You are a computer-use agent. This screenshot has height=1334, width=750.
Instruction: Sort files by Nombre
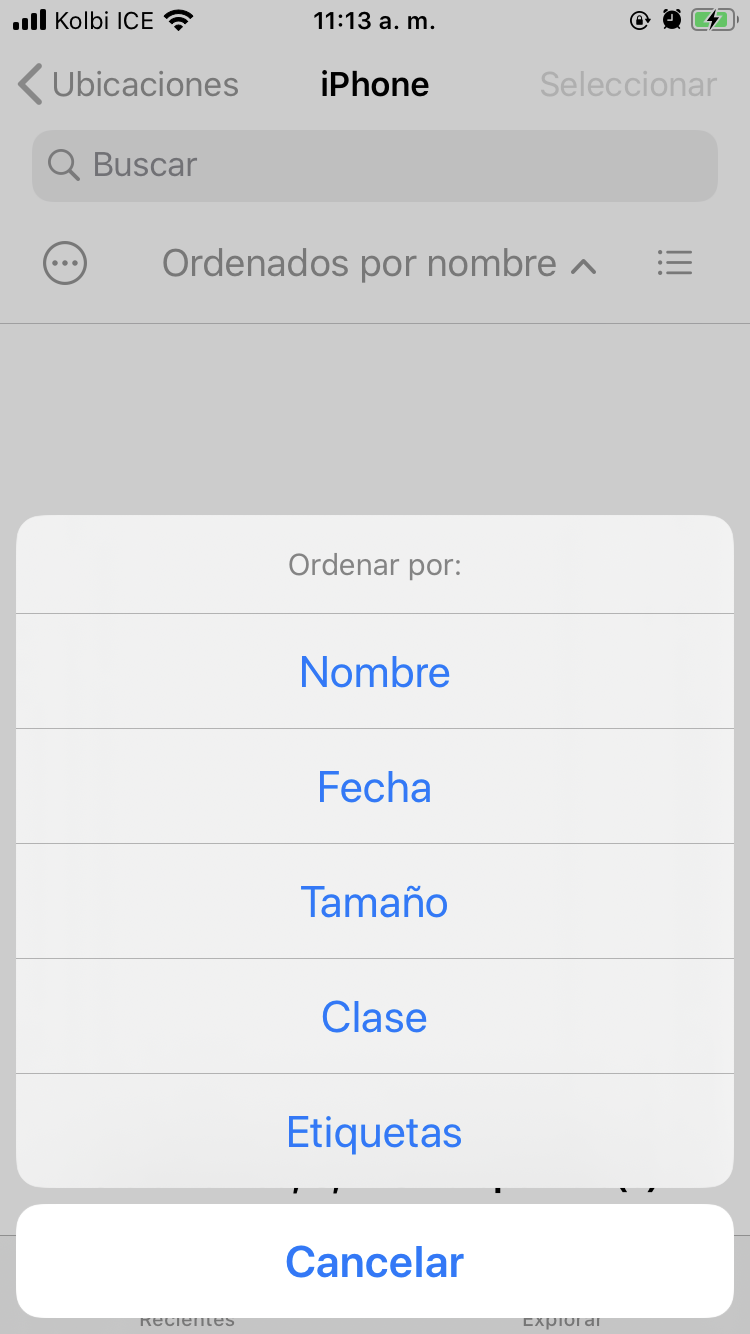pos(375,672)
